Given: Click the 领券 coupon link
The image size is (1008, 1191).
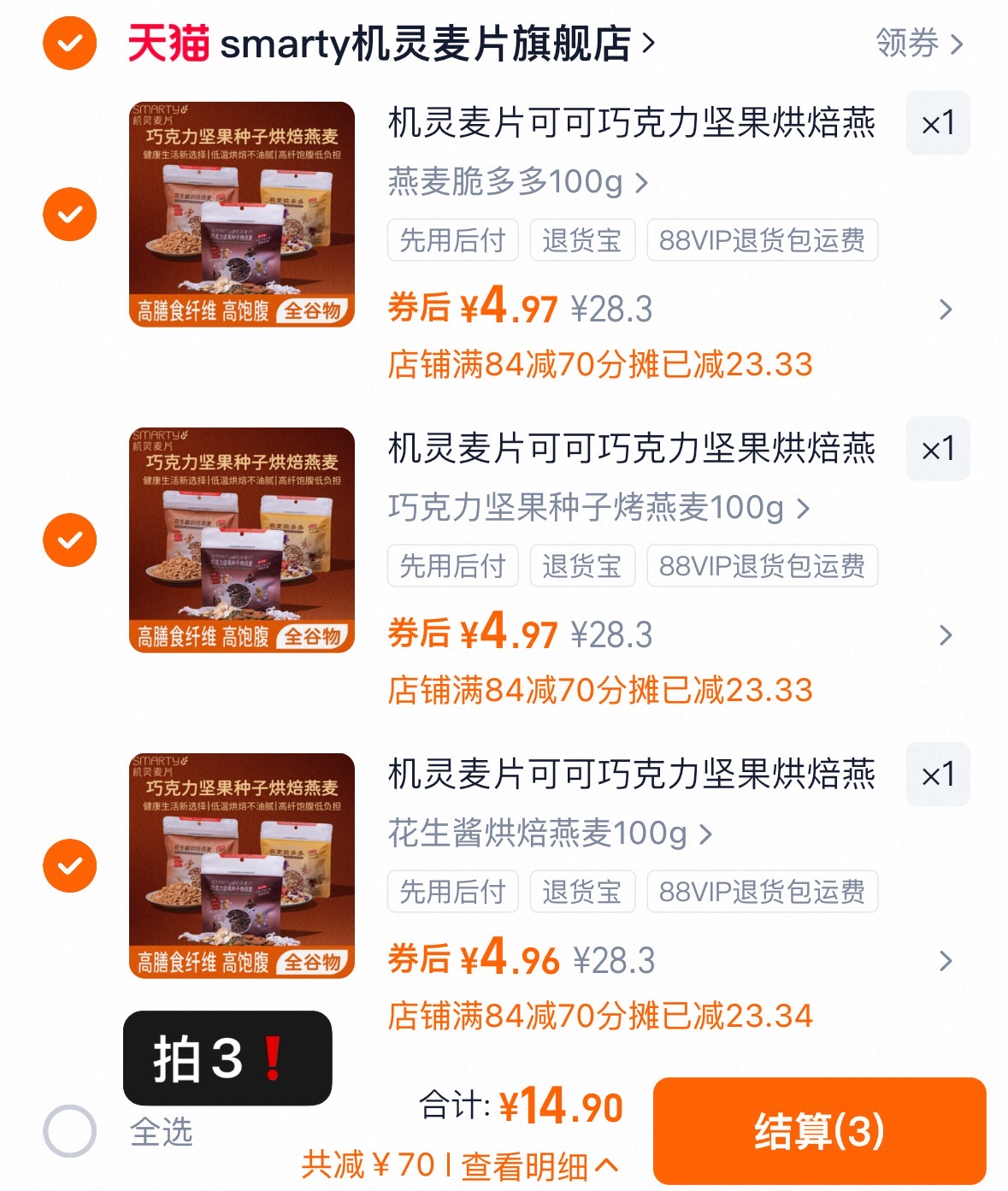Looking at the screenshot, I should pos(905,40).
